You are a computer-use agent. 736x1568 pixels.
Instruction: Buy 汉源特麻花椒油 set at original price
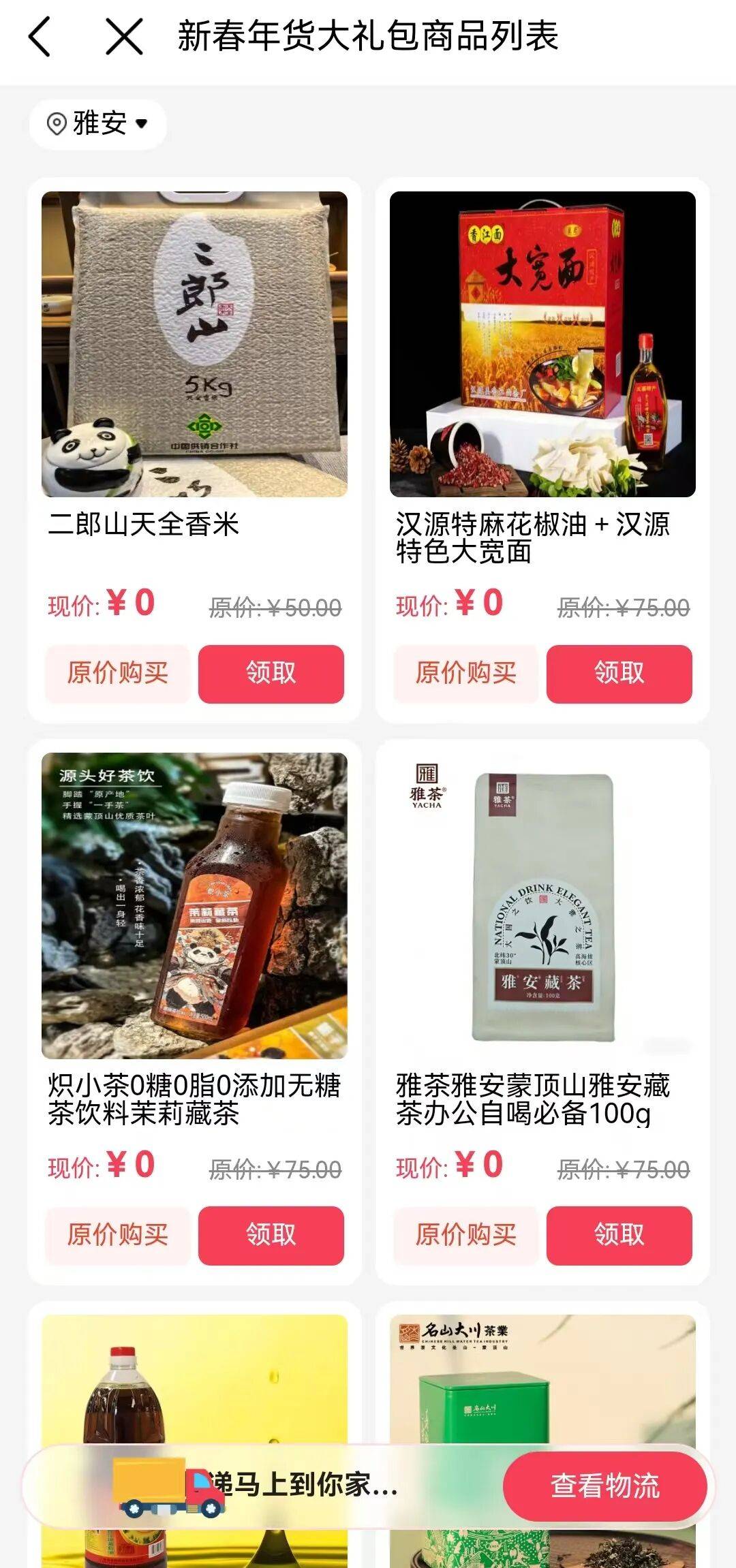(x=465, y=673)
